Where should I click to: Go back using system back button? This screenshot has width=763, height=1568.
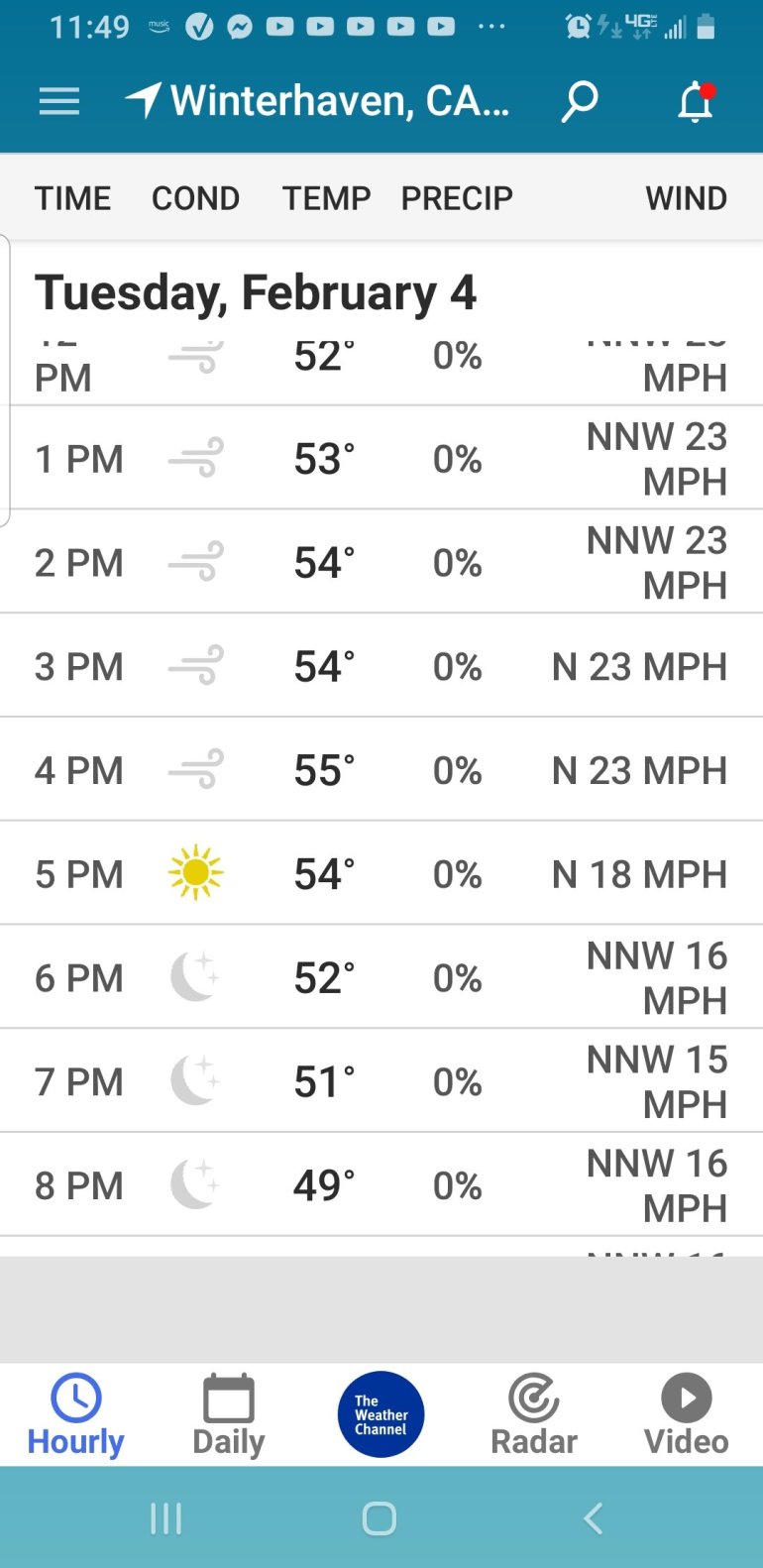(x=594, y=1517)
